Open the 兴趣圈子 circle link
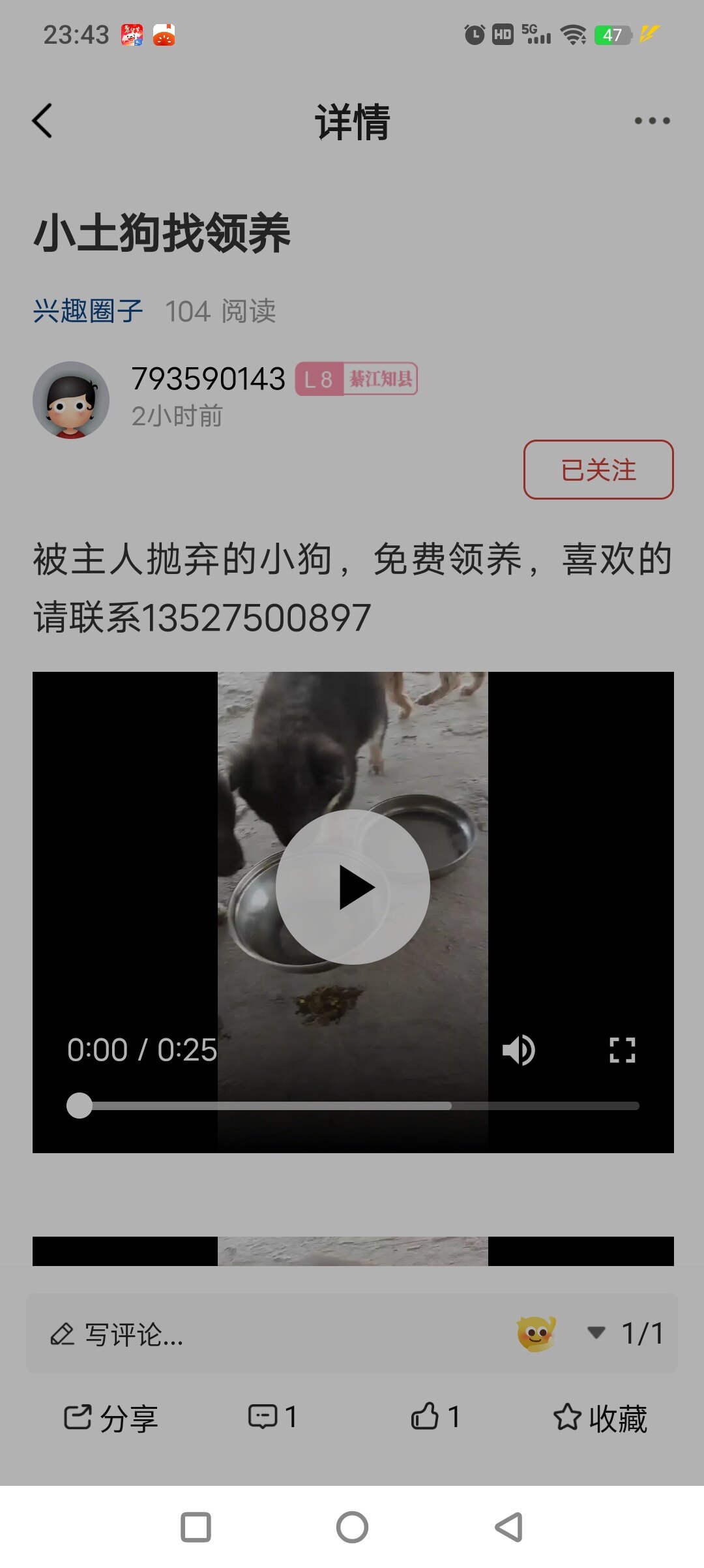Viewport: 704px width, 1568px height. (88, 311)
